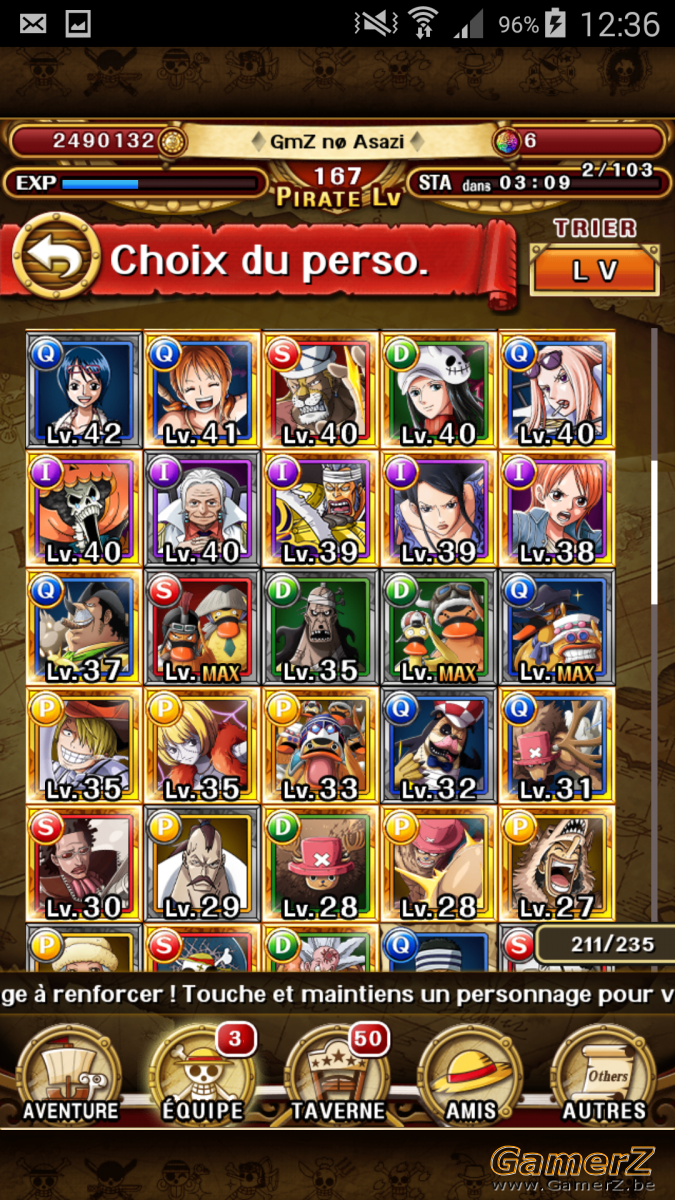Screen dimensions: 675x1200
Task: Change sort order with the LV button
Action: tap(594, 269)
